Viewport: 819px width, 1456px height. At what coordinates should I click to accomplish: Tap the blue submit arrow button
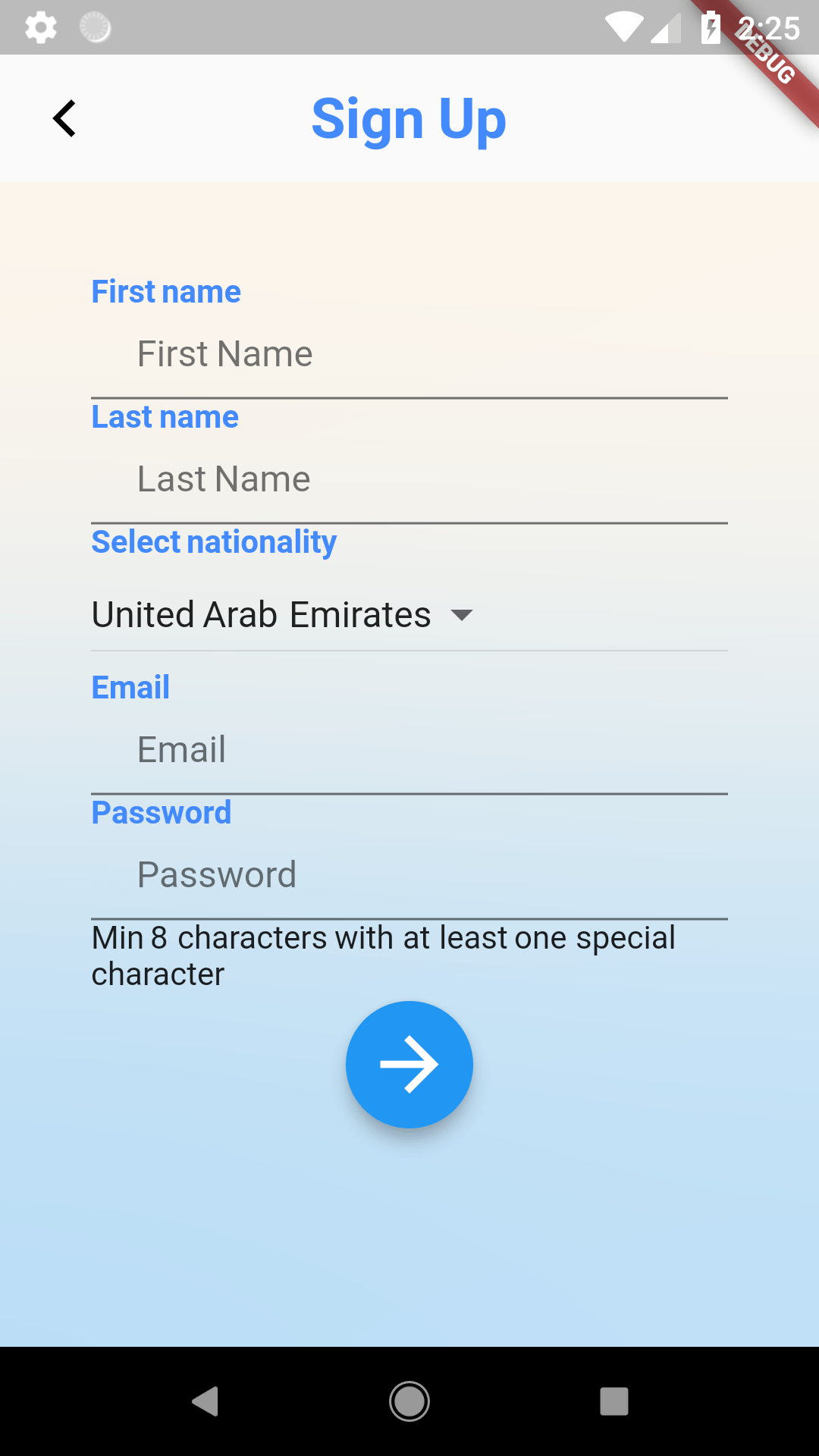point(409,1065)
